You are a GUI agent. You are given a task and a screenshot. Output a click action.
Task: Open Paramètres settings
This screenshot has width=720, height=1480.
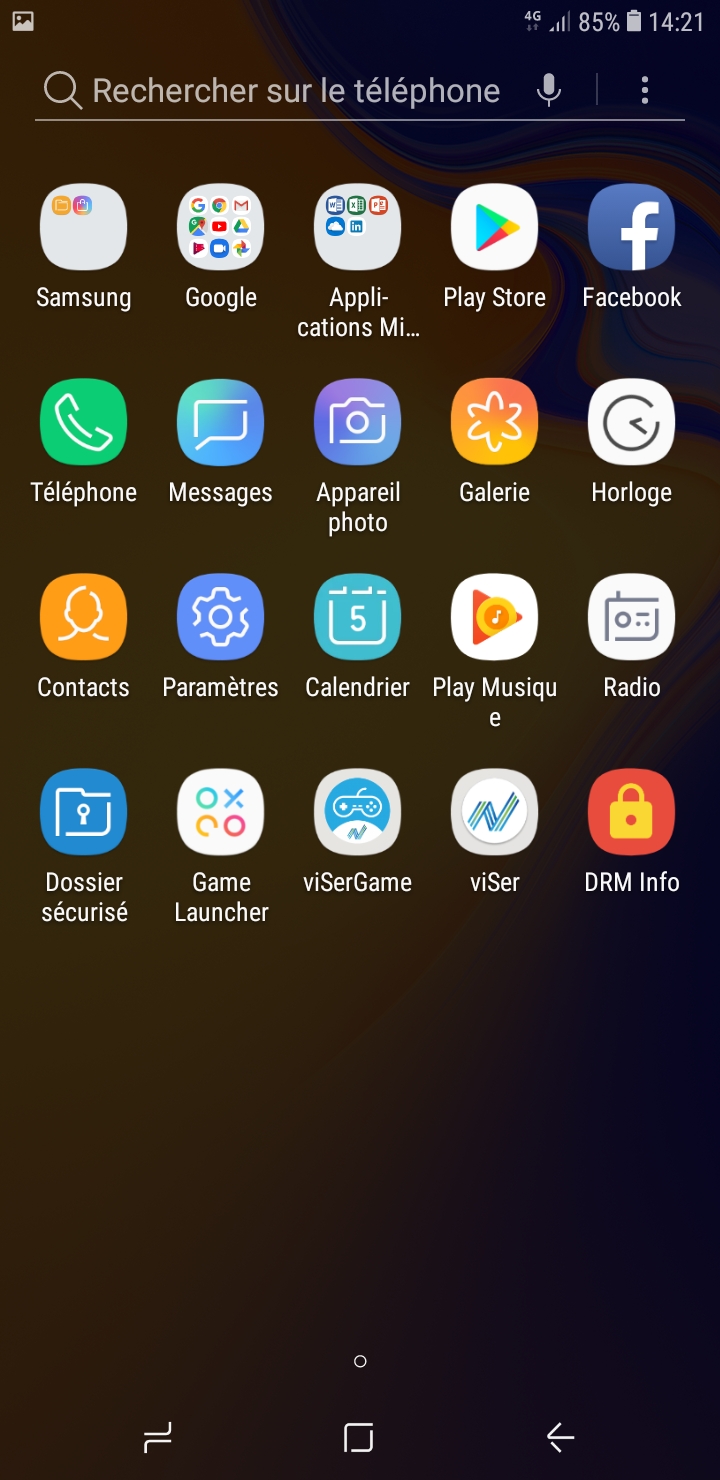[221, 617]
